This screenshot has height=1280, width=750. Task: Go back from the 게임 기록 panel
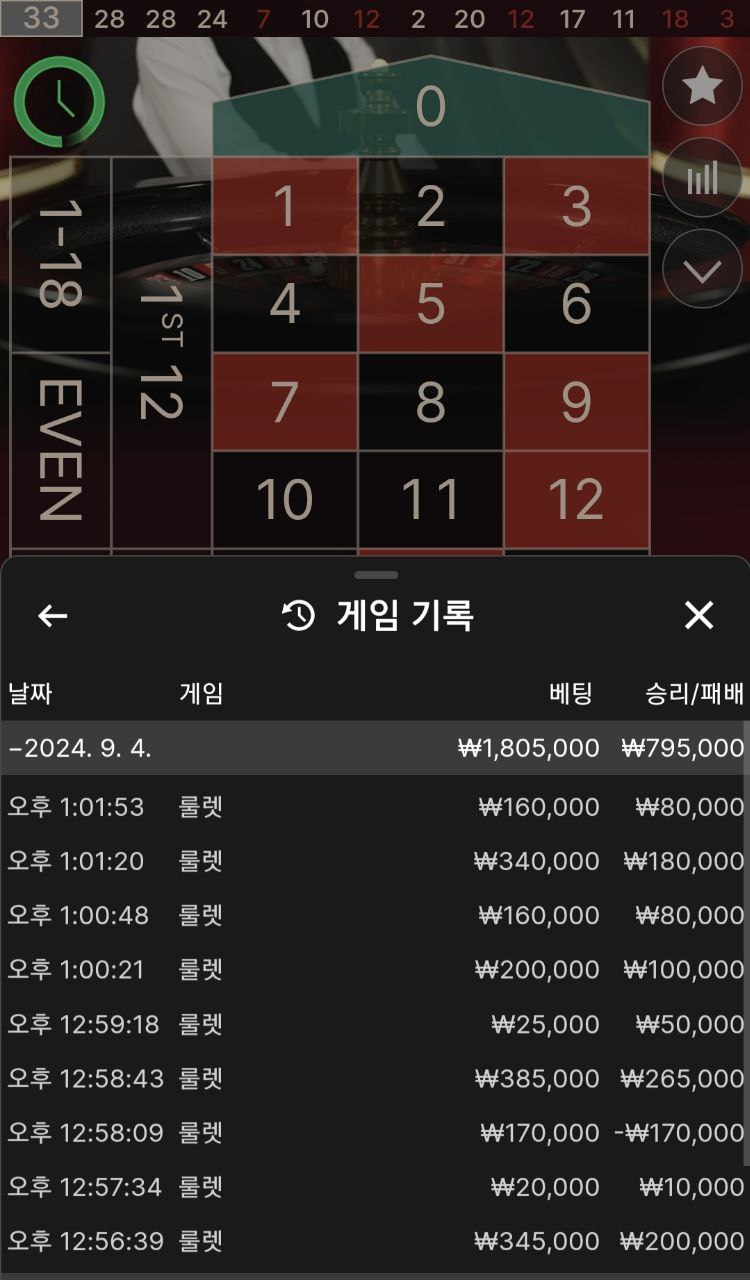click(x=52, y=616)
